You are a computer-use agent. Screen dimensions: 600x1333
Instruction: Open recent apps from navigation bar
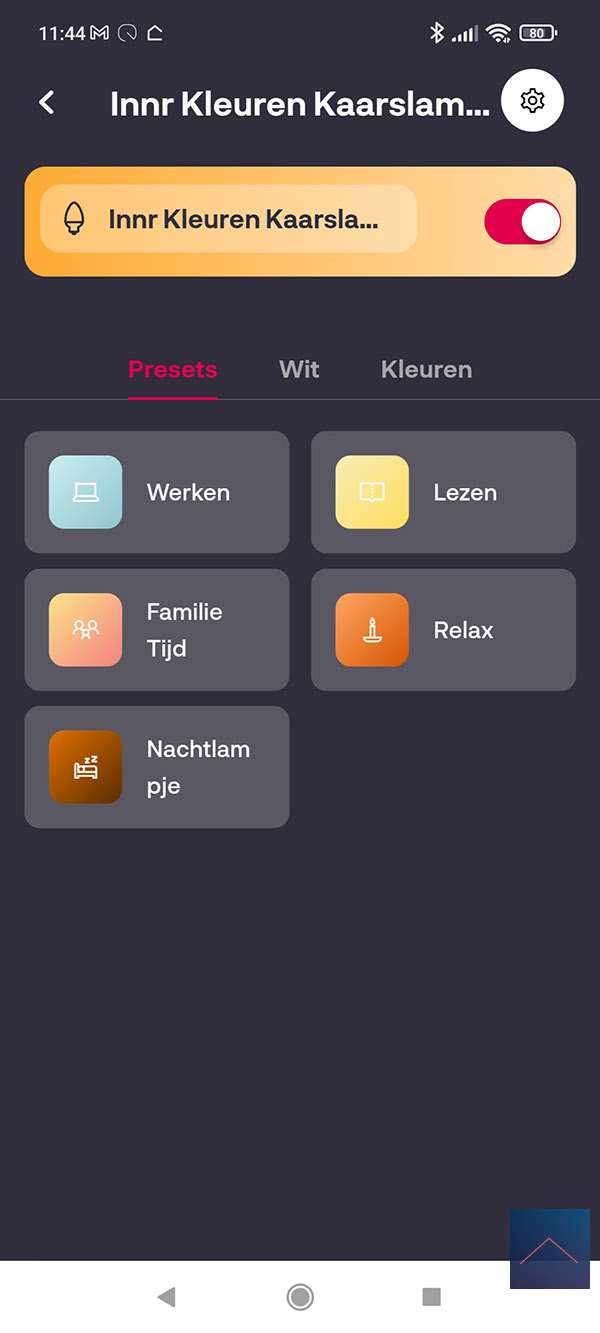(x=431, y=1297)
